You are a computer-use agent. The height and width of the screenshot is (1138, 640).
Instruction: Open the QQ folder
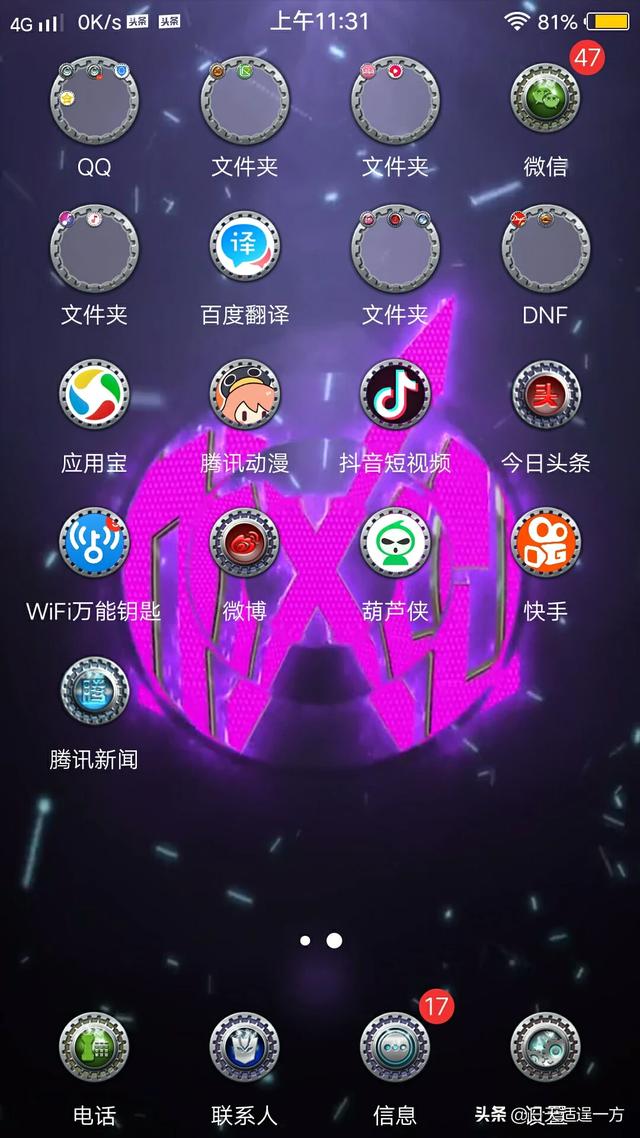[94, 98]
